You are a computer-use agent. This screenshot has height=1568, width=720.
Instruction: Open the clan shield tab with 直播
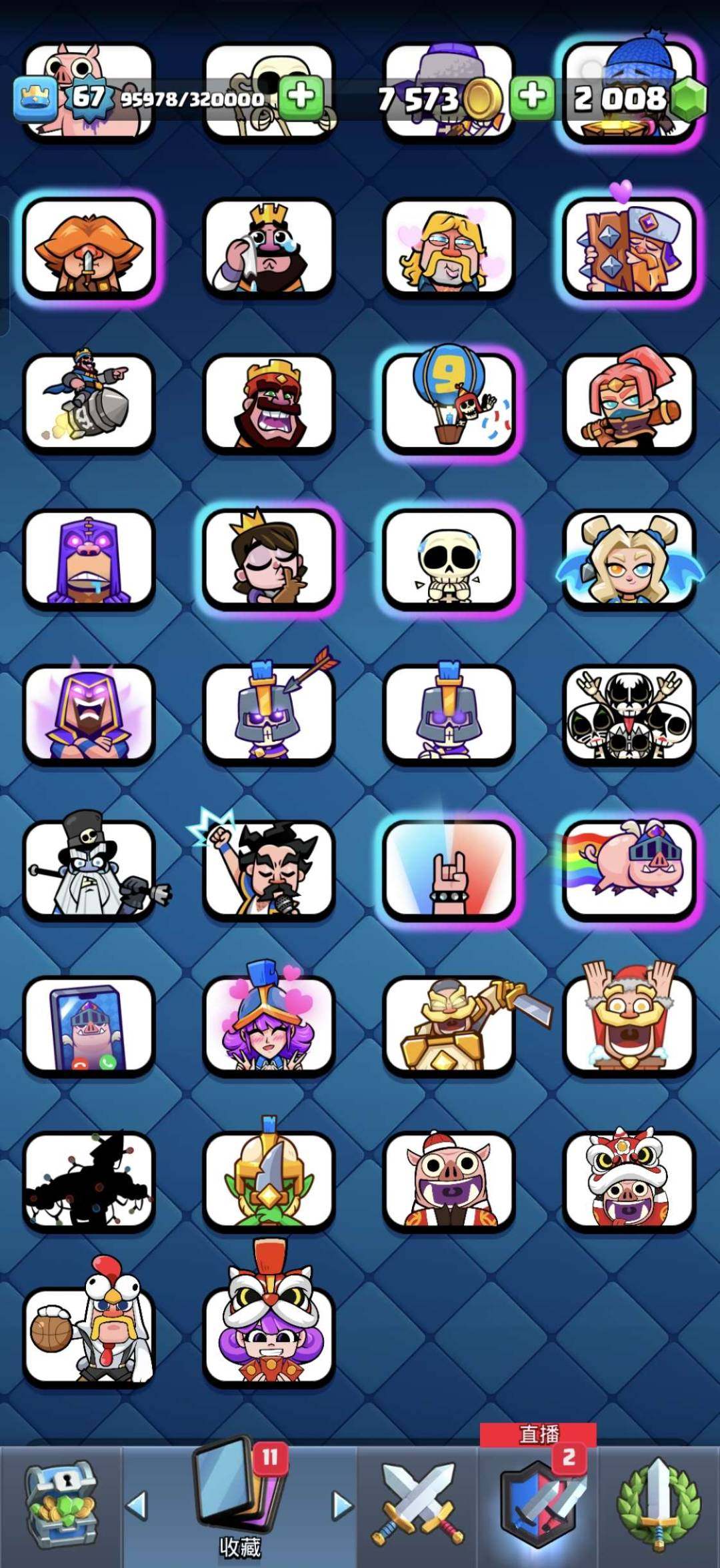[x=539, y=1501]
